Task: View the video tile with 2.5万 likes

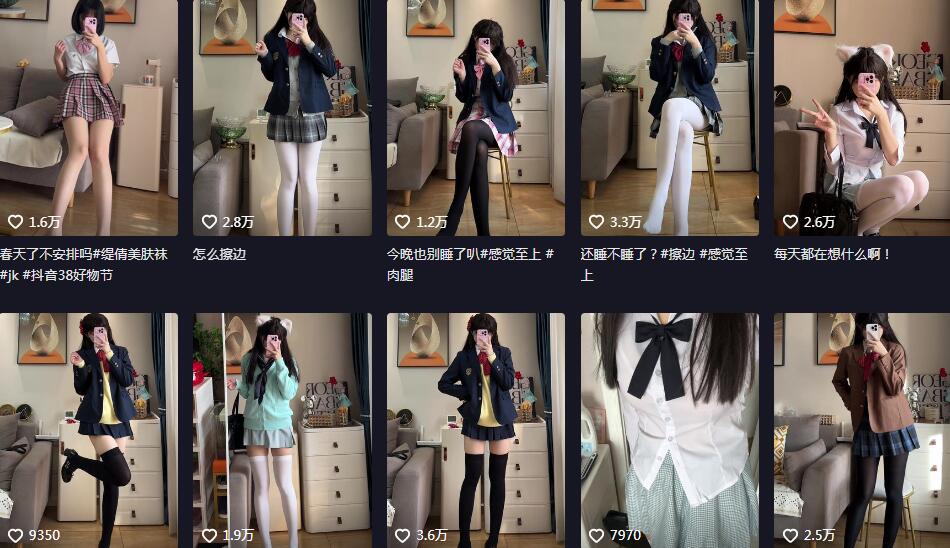Action: [x=862, y=430]
